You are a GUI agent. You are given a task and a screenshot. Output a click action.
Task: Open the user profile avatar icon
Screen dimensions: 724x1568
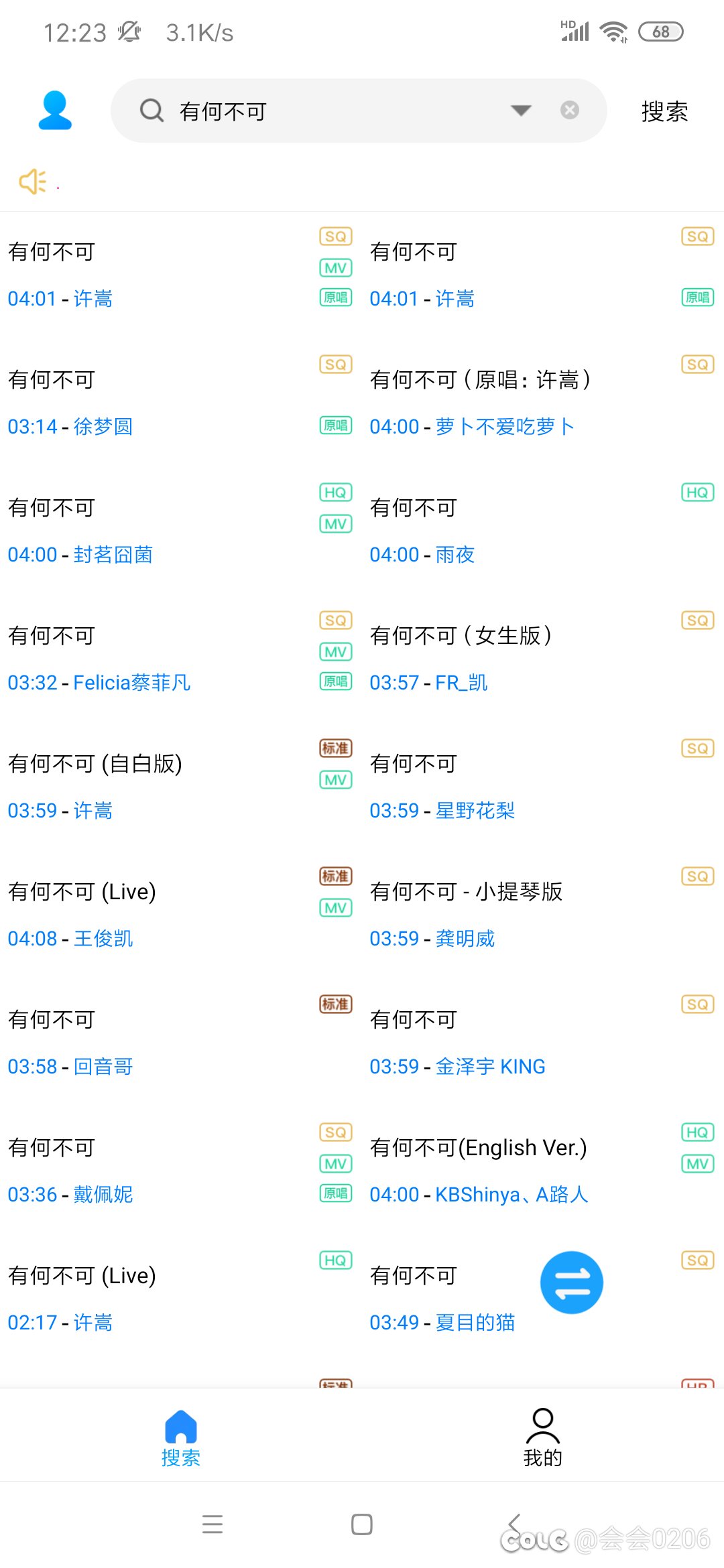(x=55, y=111)
